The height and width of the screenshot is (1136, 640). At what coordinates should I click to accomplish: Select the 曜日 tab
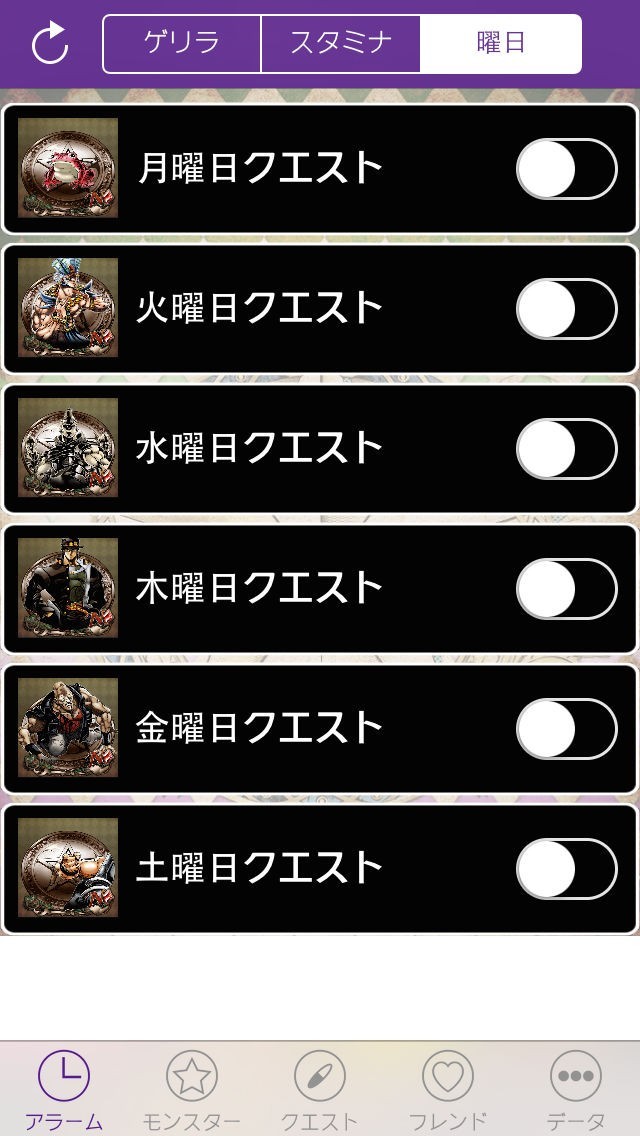(501, 43)
